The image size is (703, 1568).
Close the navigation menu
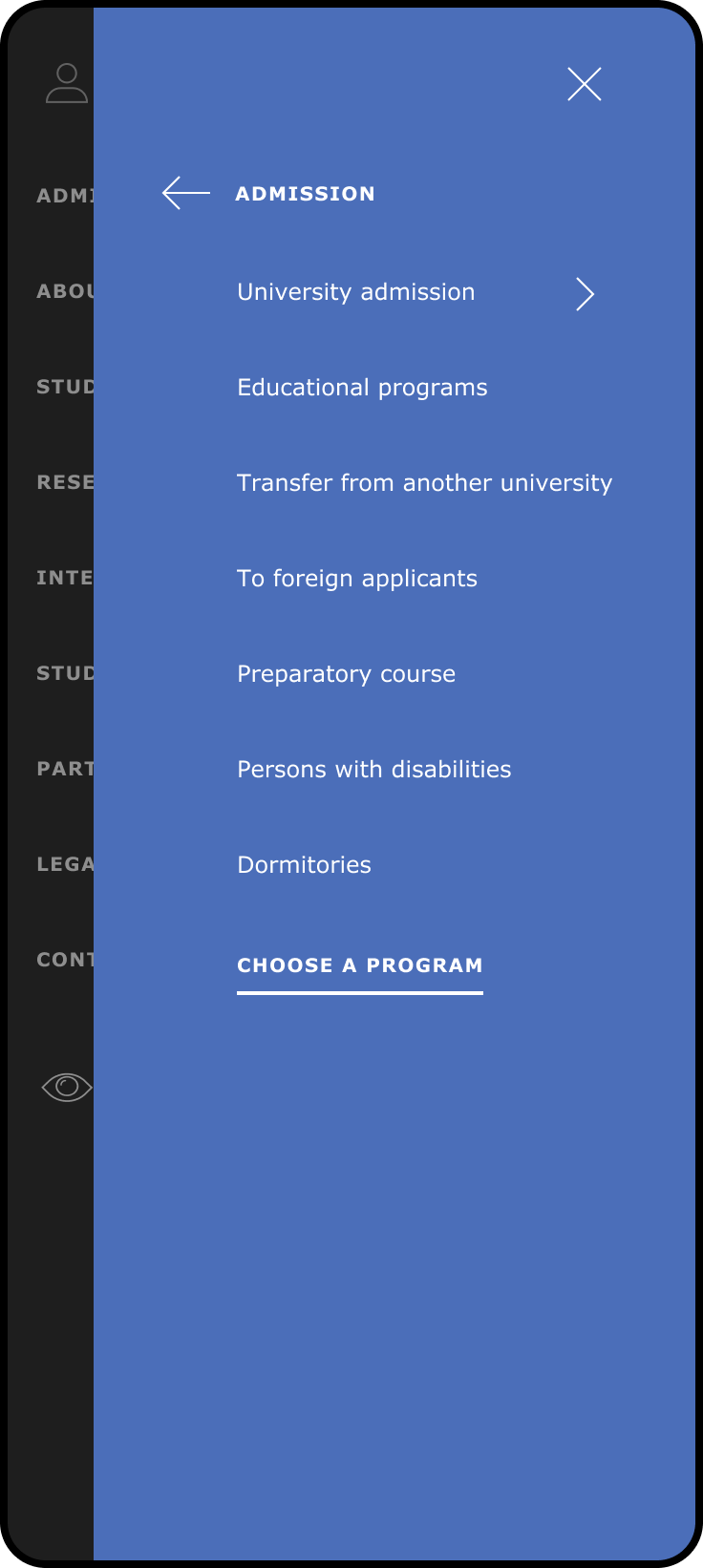click(585, 84)
